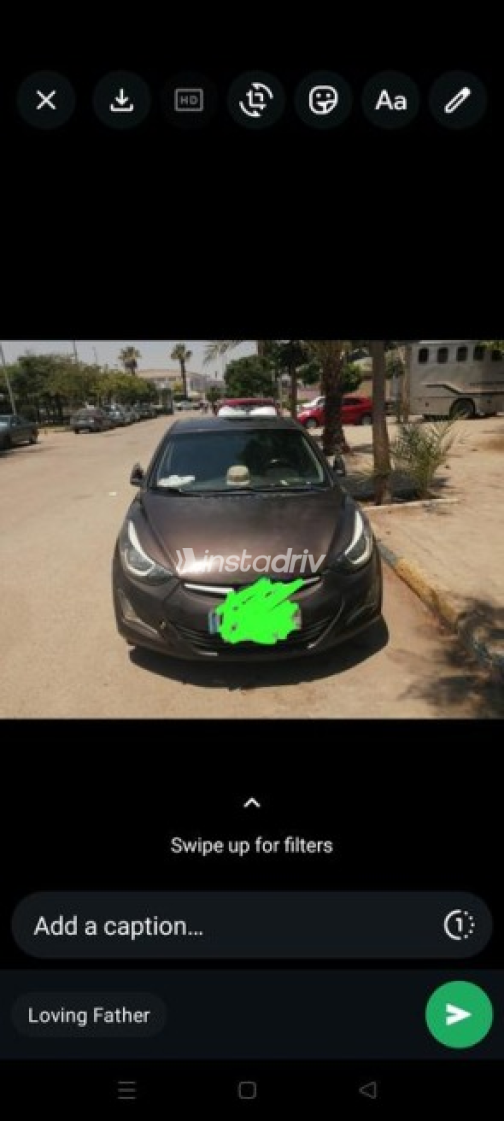Open the pencil drawing tool

pos(458,100)
